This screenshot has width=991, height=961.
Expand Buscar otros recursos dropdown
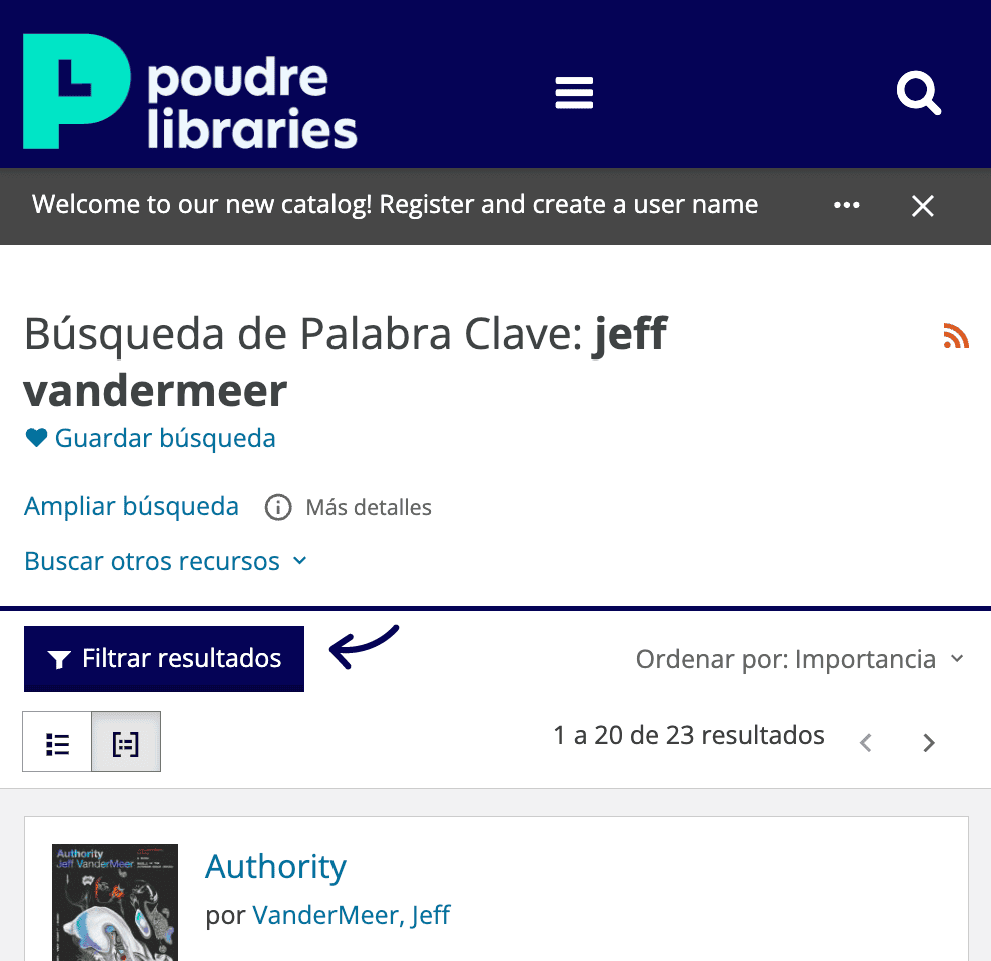[x=165, y=561]
